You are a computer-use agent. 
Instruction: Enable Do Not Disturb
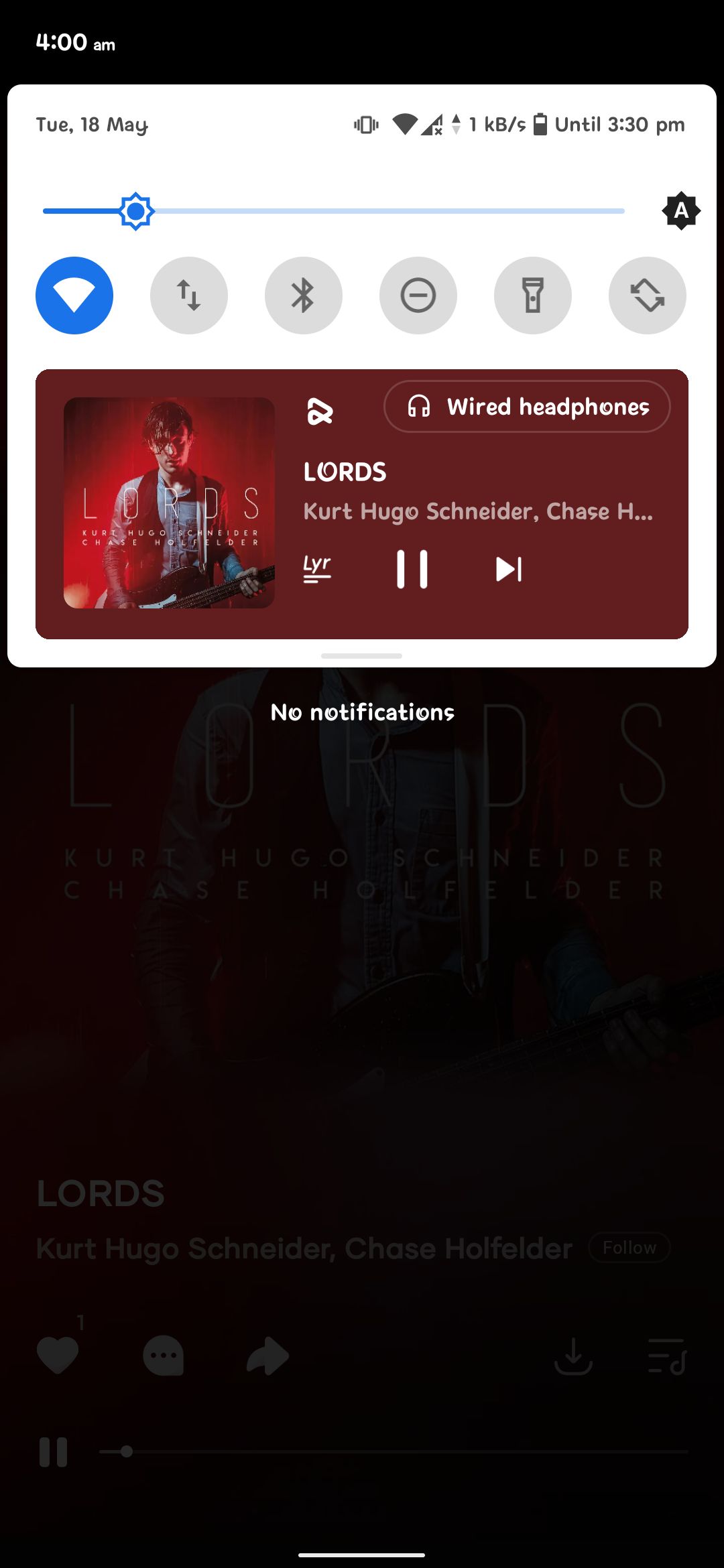click(418, 296)
